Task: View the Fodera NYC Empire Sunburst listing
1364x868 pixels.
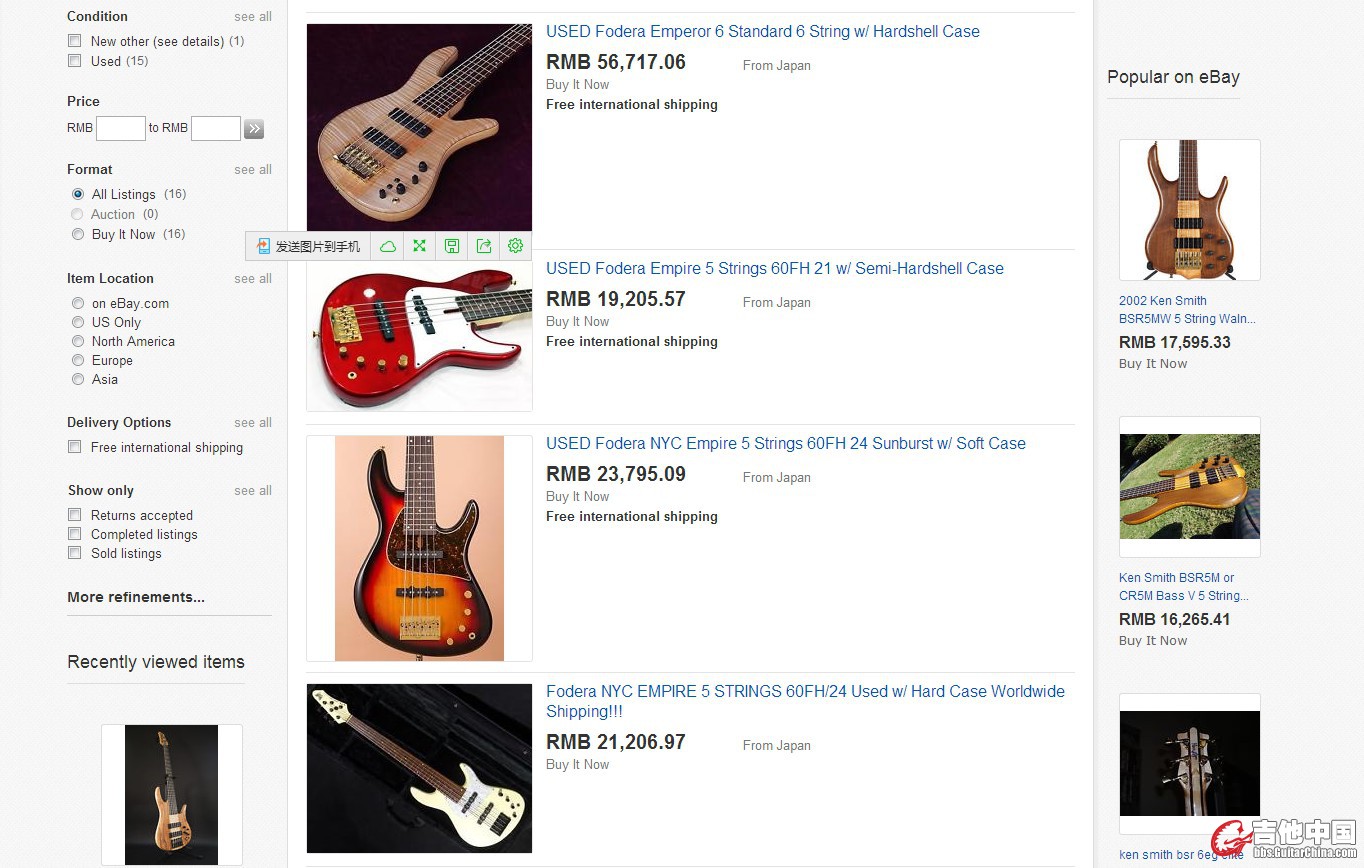Action: click(x=785, y=443)
